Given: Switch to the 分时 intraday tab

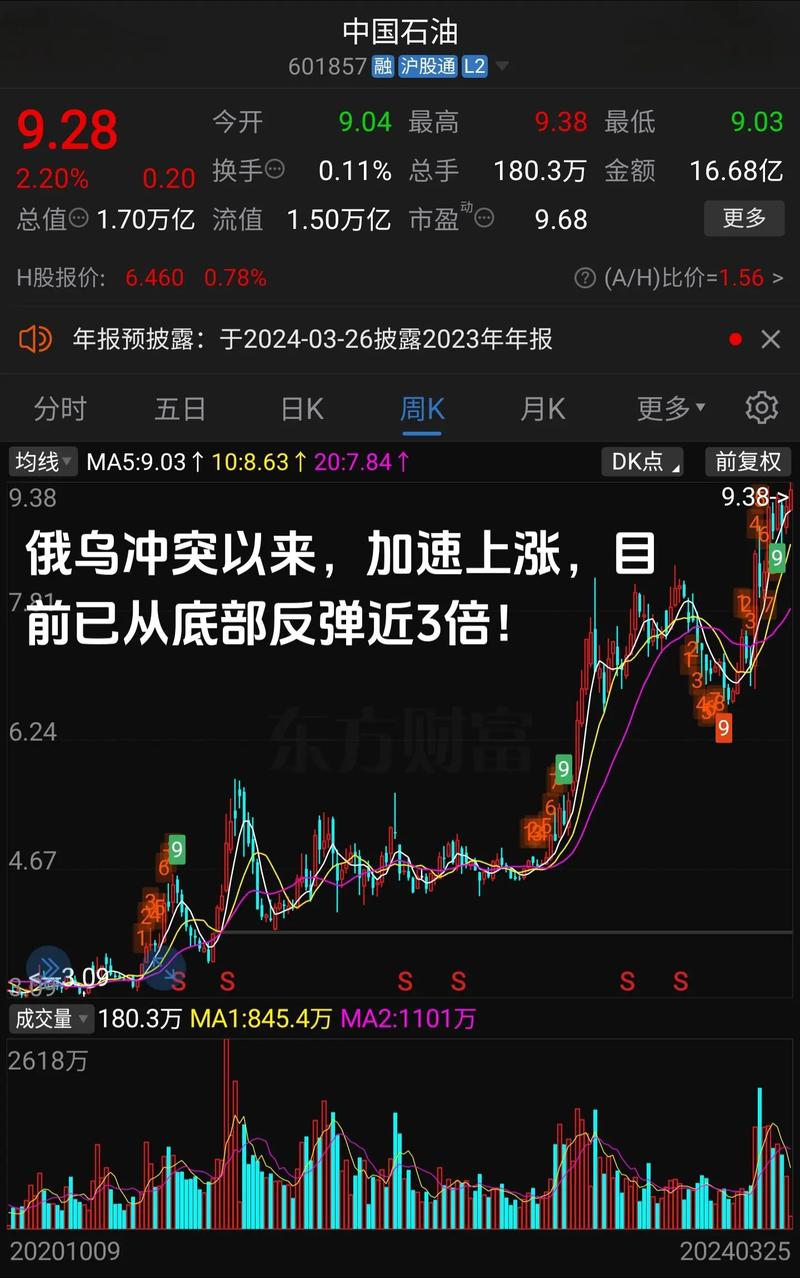Looking at the screenshot, I should coord(62,408).
